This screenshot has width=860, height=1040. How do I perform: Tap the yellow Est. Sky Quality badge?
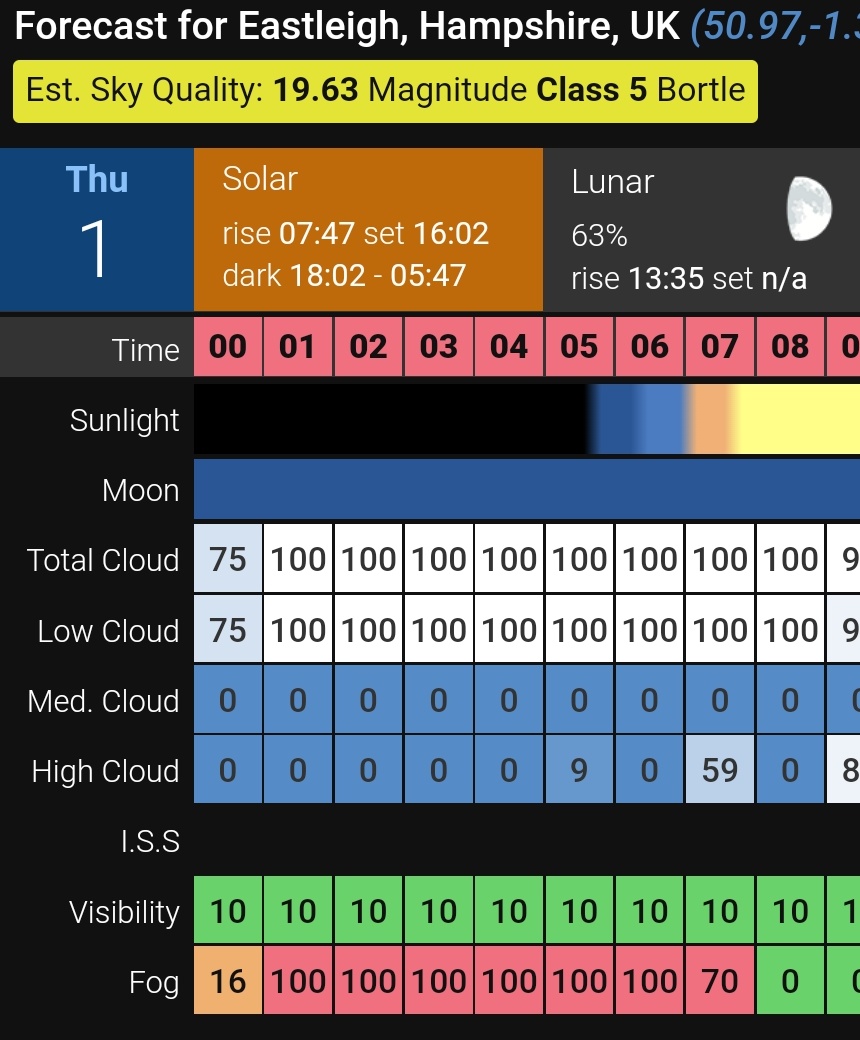385,90
